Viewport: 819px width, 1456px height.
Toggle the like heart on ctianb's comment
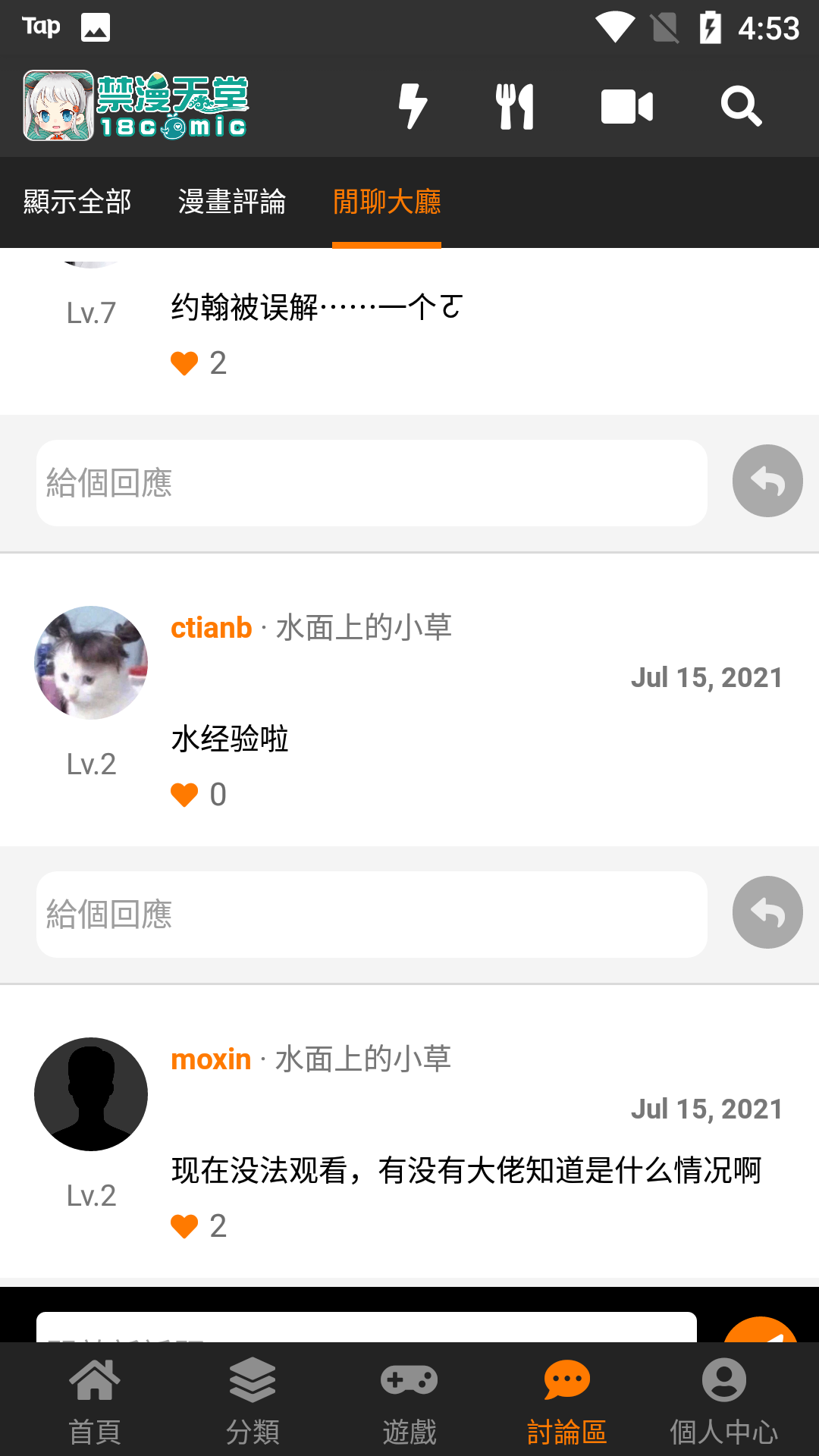click(185, 793)
